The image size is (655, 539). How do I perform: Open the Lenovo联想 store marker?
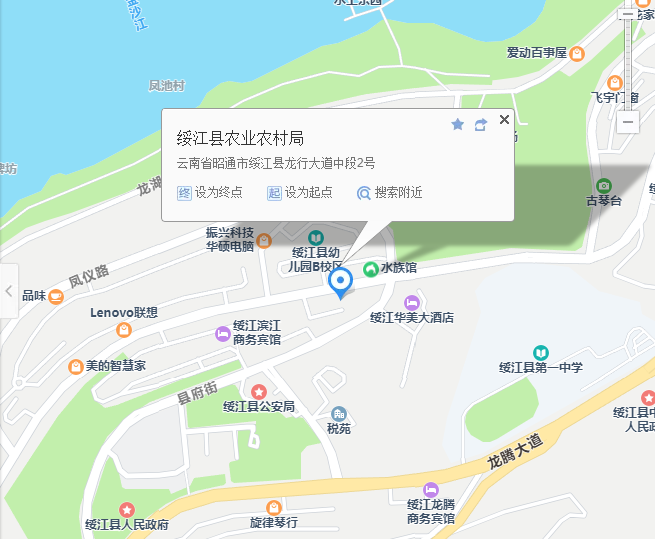coord(124,329)
